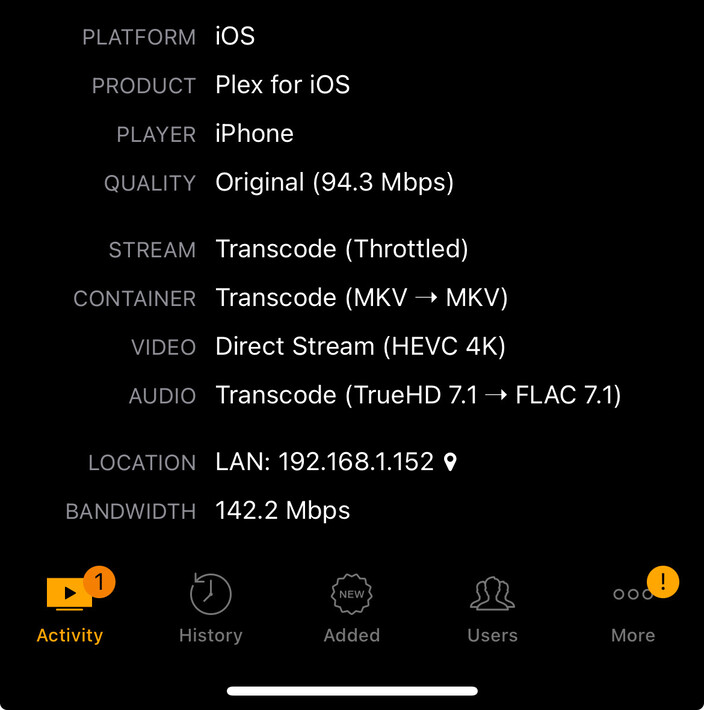Open the History tab
Image resolution: width=704 pixels, height=710 pixels.
210,607
